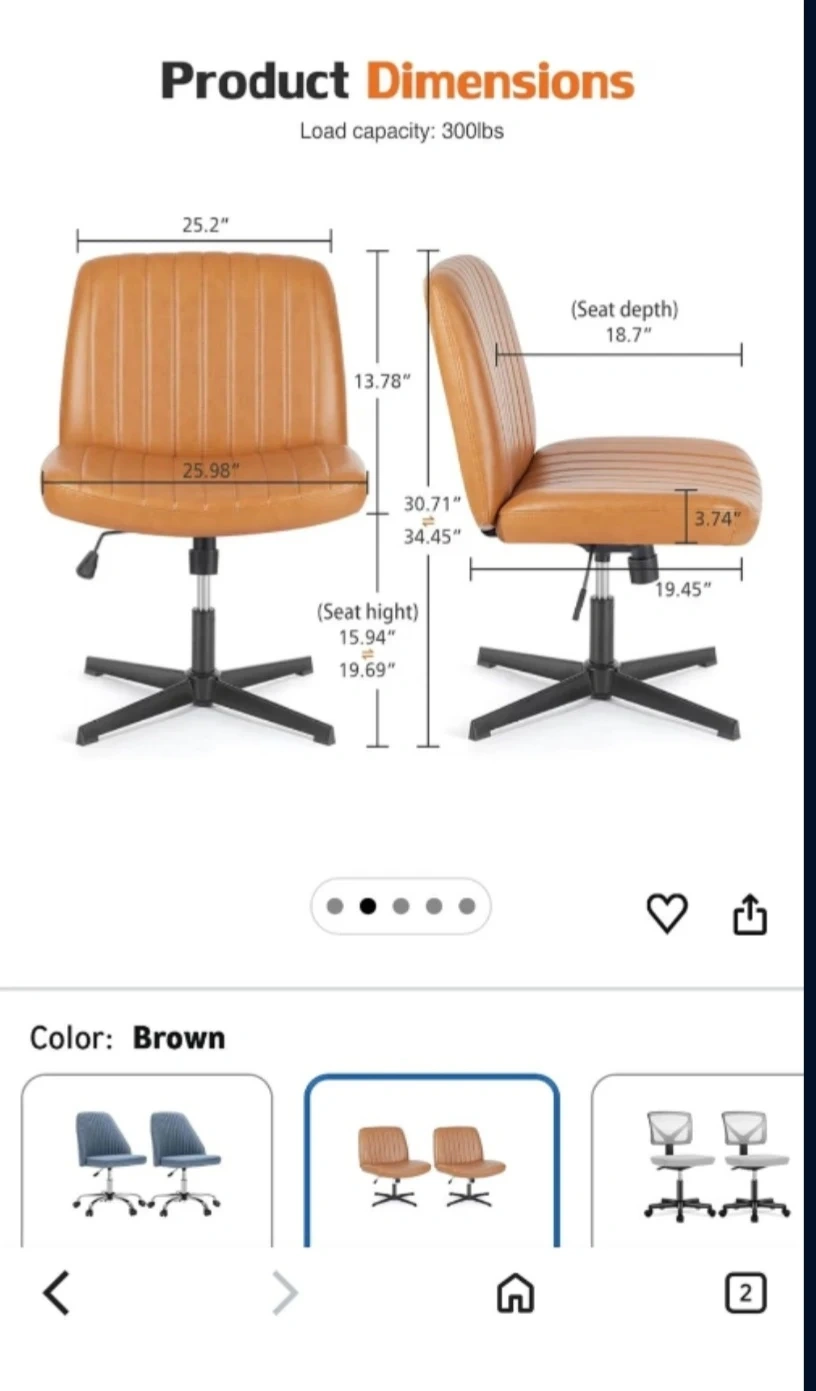816x1391 pixels.
Task: Select the brown chairs color option
Action: pyautogui.click(x=431, y=1160)
